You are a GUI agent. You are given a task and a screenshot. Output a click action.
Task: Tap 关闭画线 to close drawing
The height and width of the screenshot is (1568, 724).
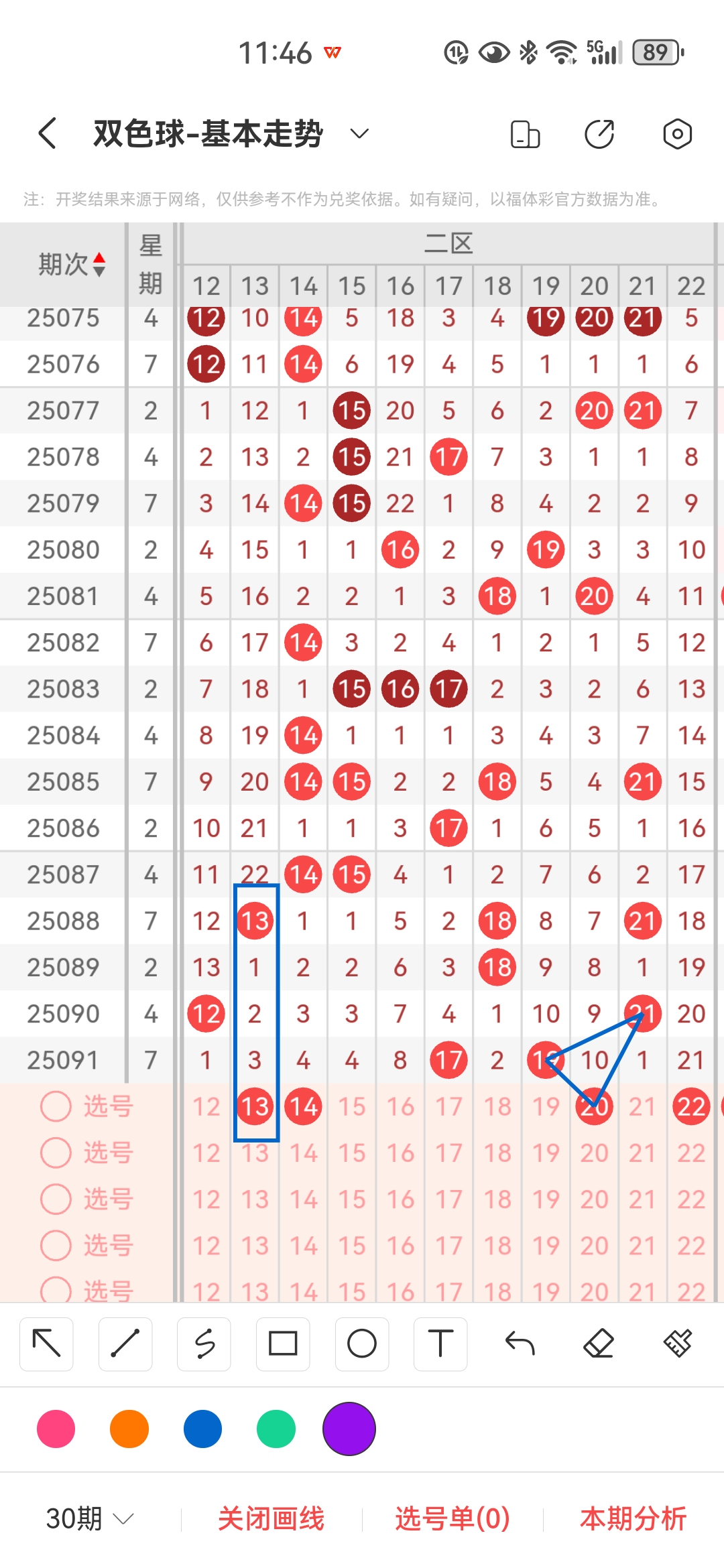click(x=271, y=1518)
